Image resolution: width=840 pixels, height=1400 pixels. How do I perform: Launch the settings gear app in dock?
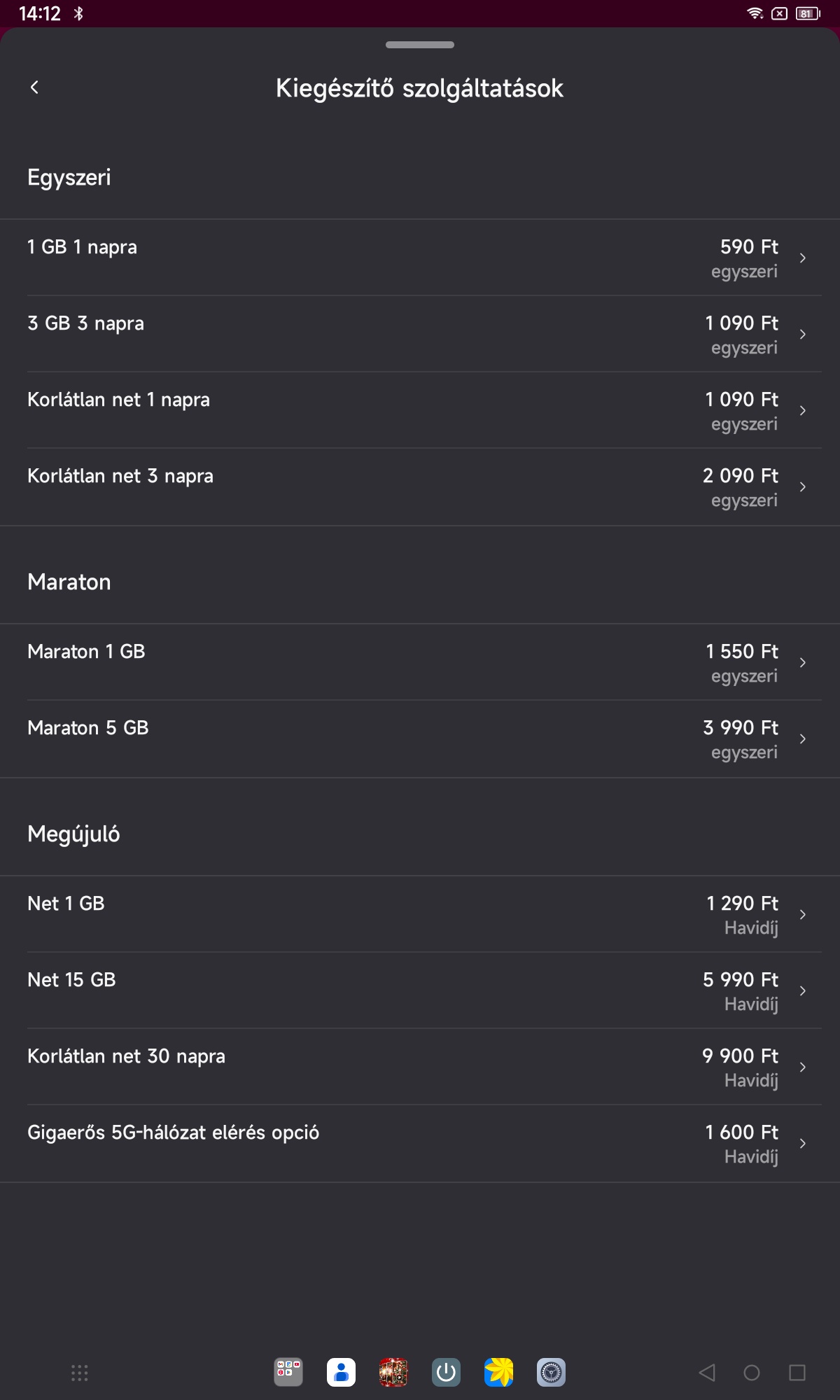point(551,1373)
